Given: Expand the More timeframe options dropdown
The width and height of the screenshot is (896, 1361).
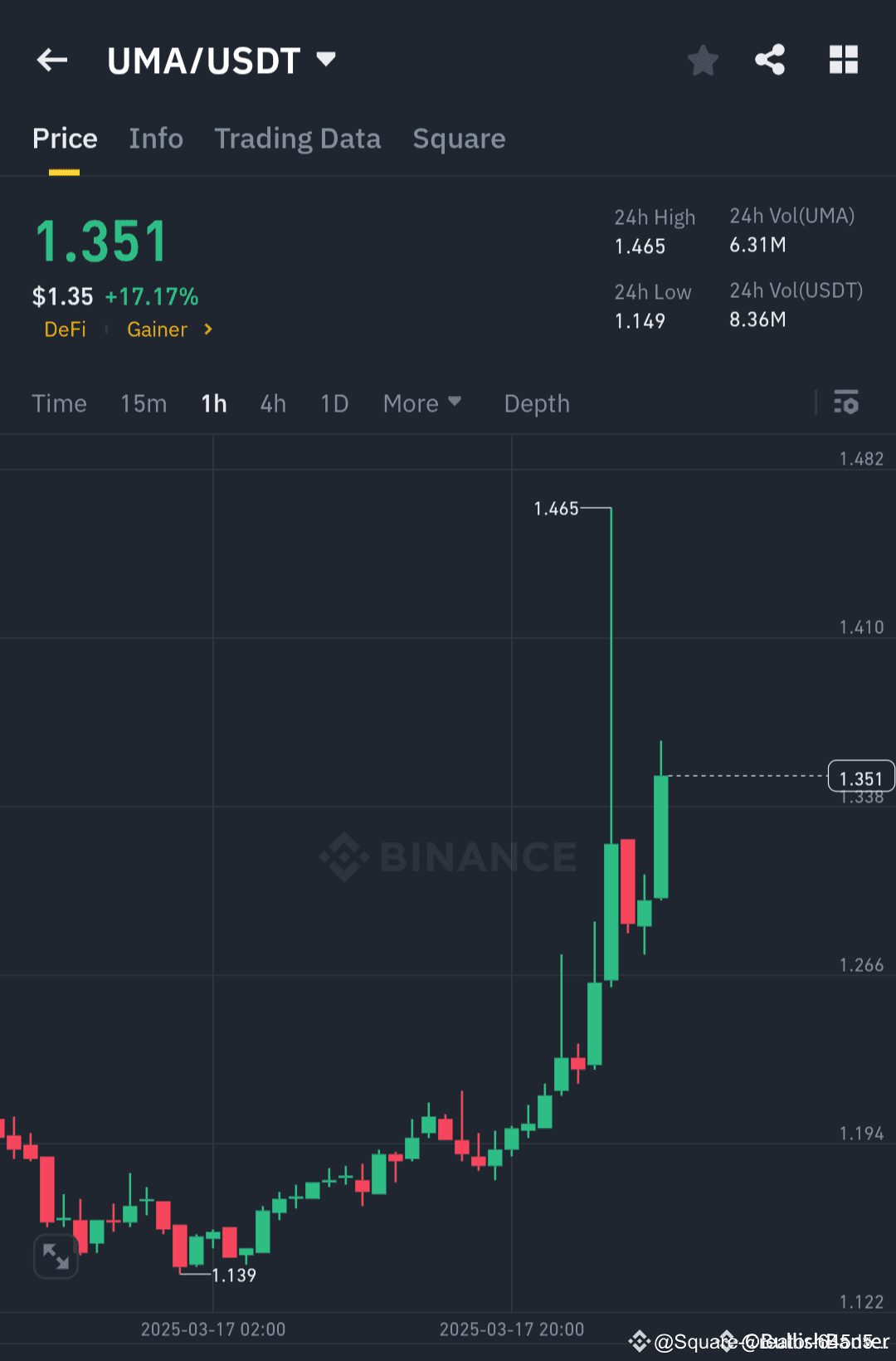Looking at the screenshot, I should [x=422, y=403].
